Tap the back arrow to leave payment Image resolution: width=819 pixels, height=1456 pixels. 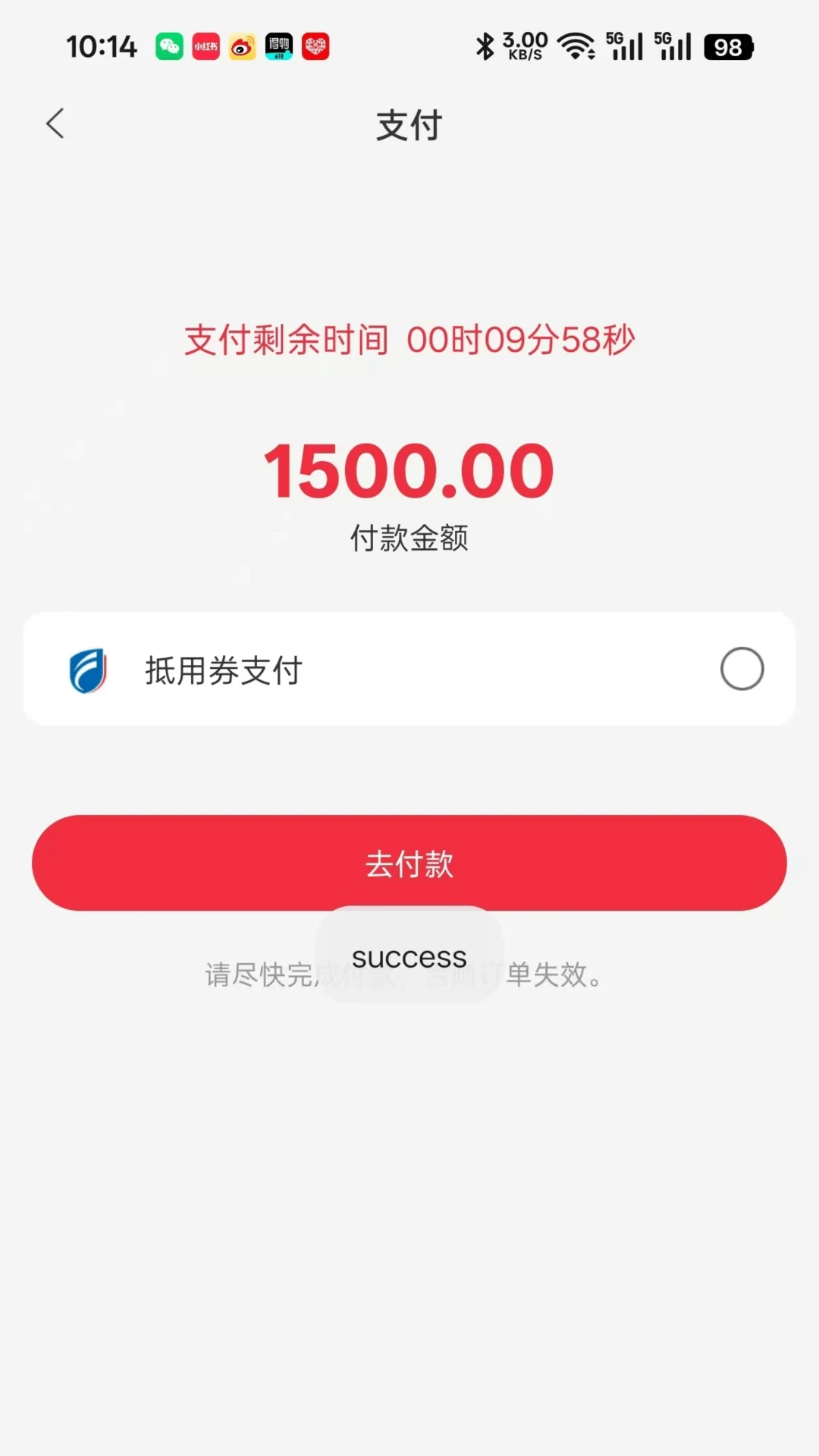click(x=55, y=123)
